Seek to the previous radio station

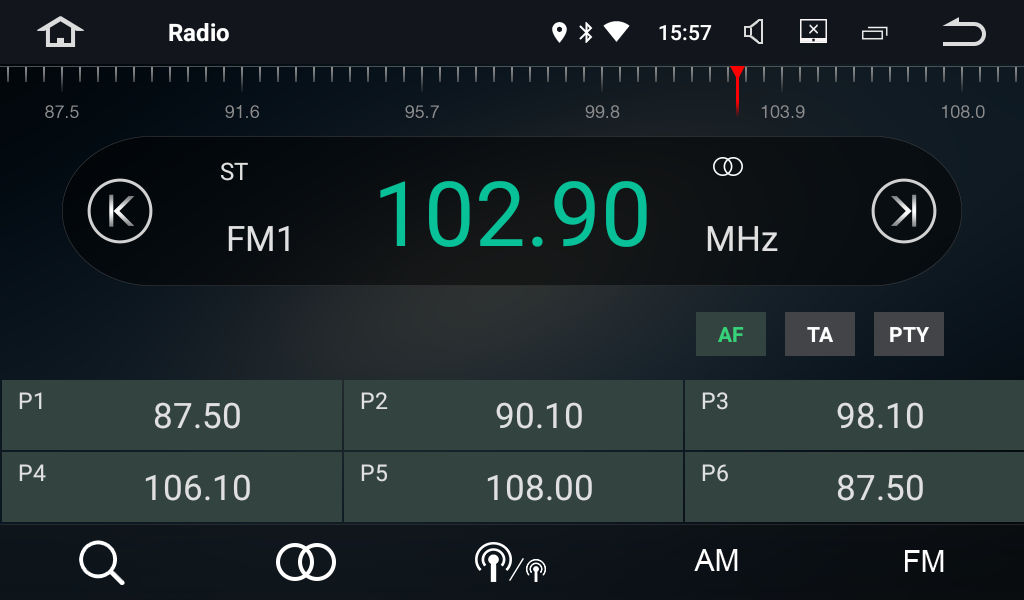[120, 211]
